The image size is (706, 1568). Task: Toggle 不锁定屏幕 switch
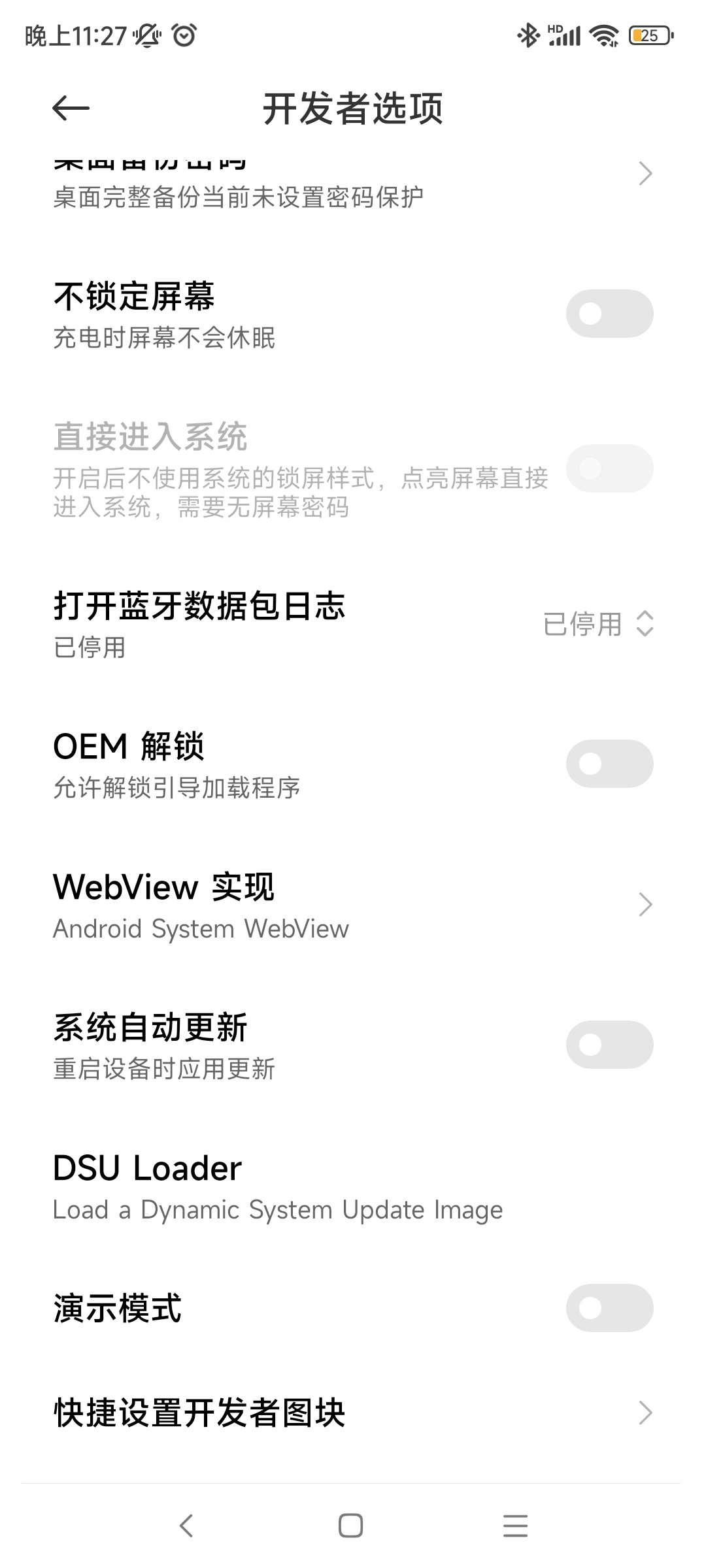(609, 314)
